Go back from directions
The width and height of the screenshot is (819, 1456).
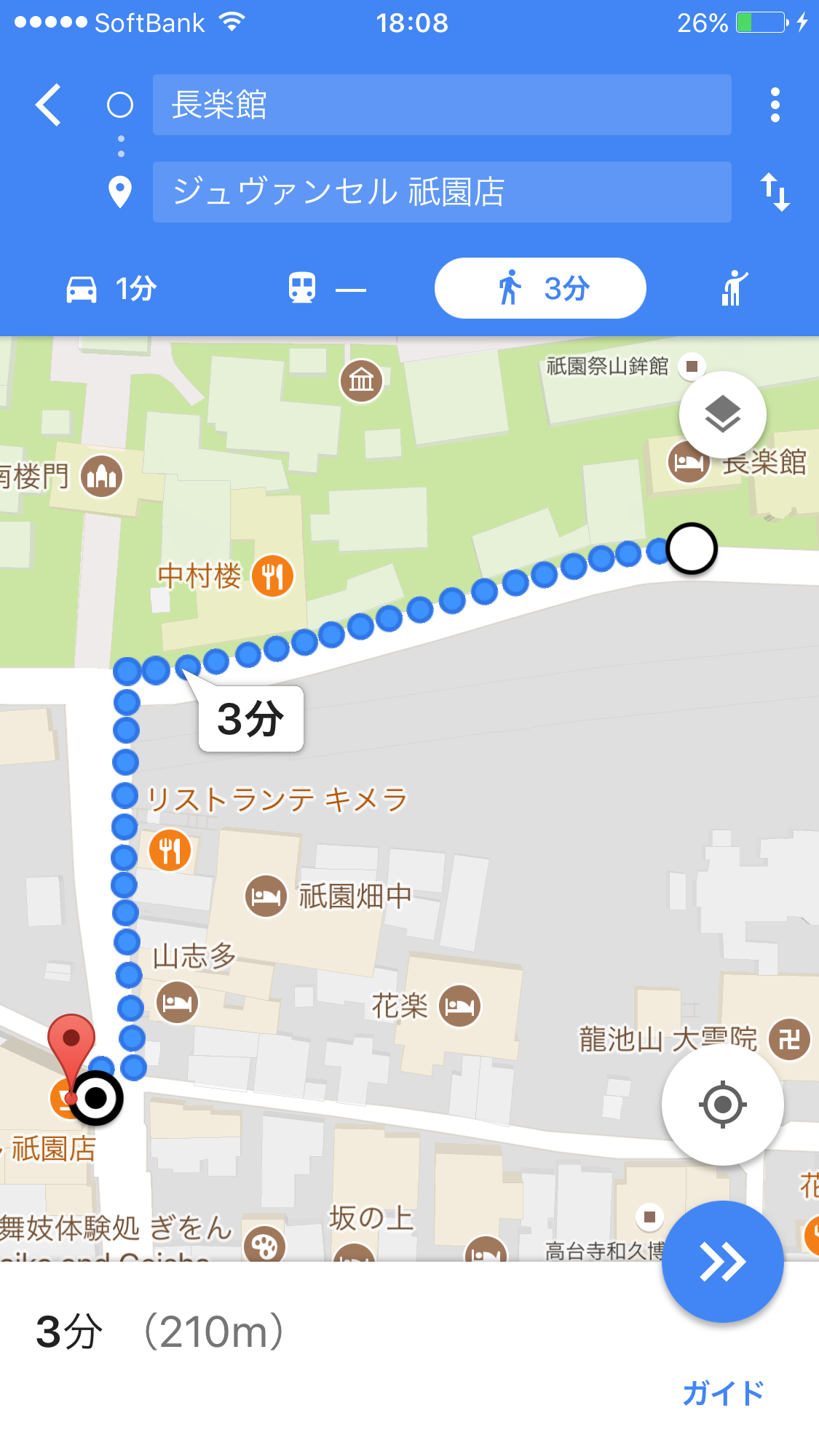(48, 106)
